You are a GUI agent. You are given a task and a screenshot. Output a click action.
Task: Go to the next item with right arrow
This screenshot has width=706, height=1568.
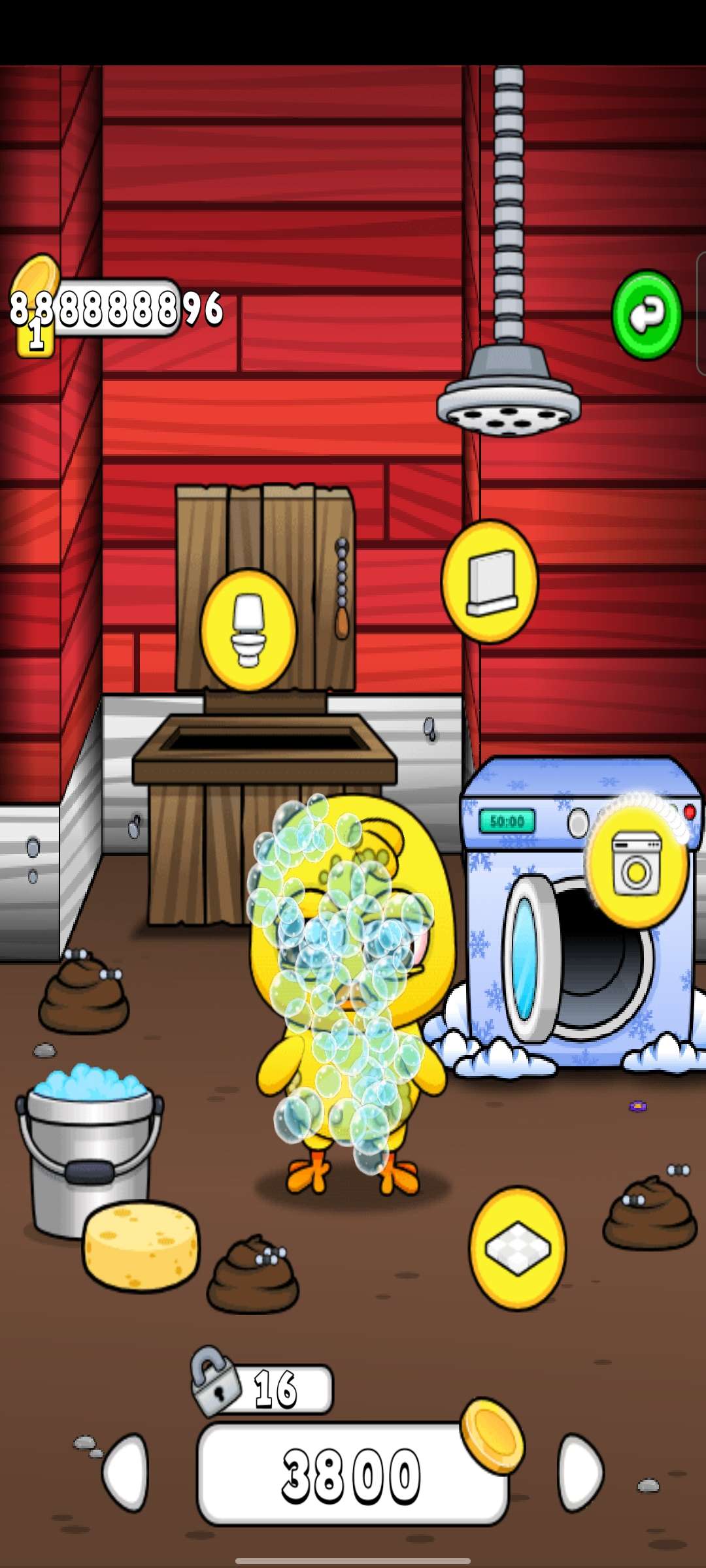580,1473
